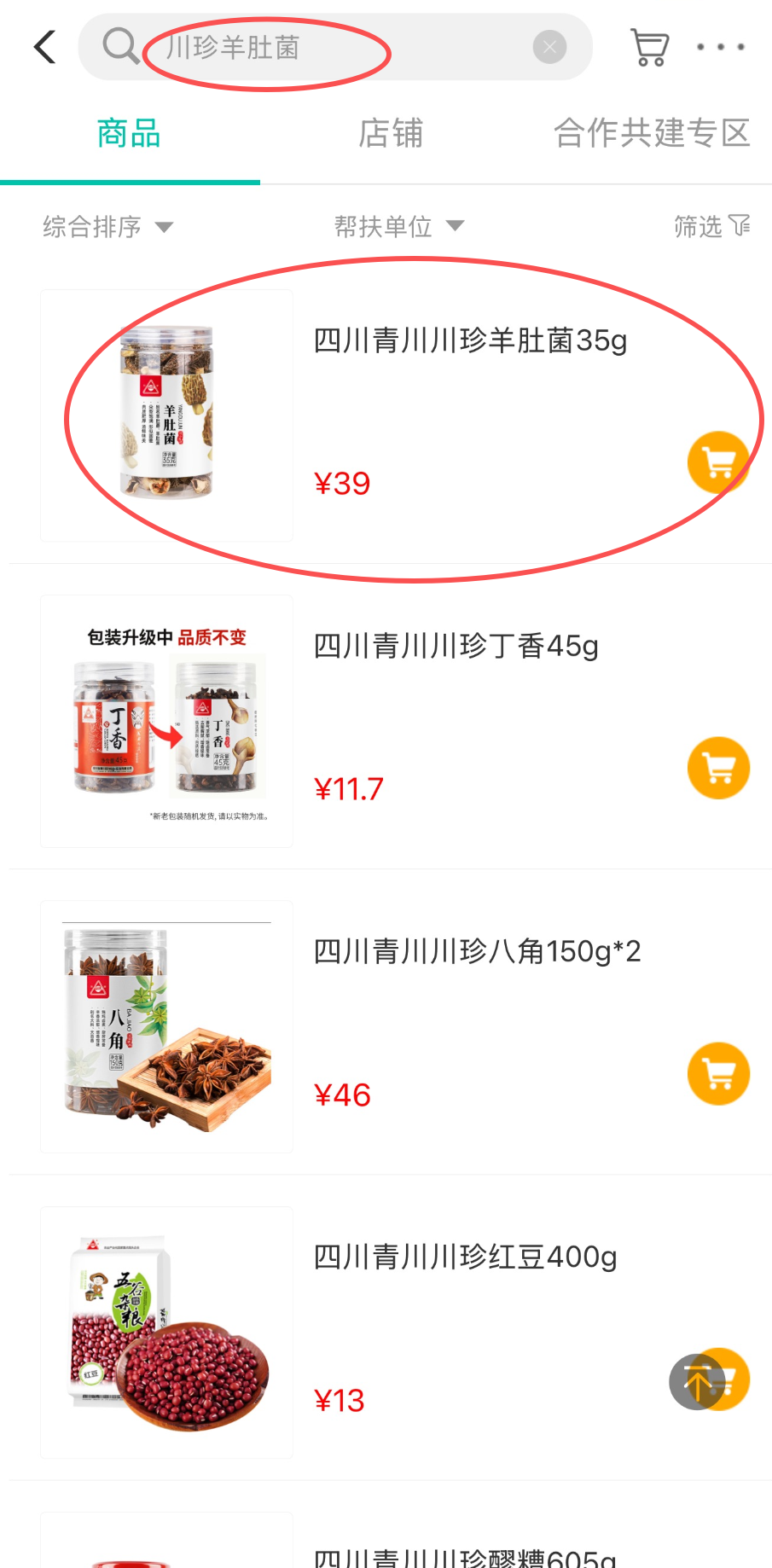Add 川珍八角150g*2 to cart via cart icon

coord(717,1073)
